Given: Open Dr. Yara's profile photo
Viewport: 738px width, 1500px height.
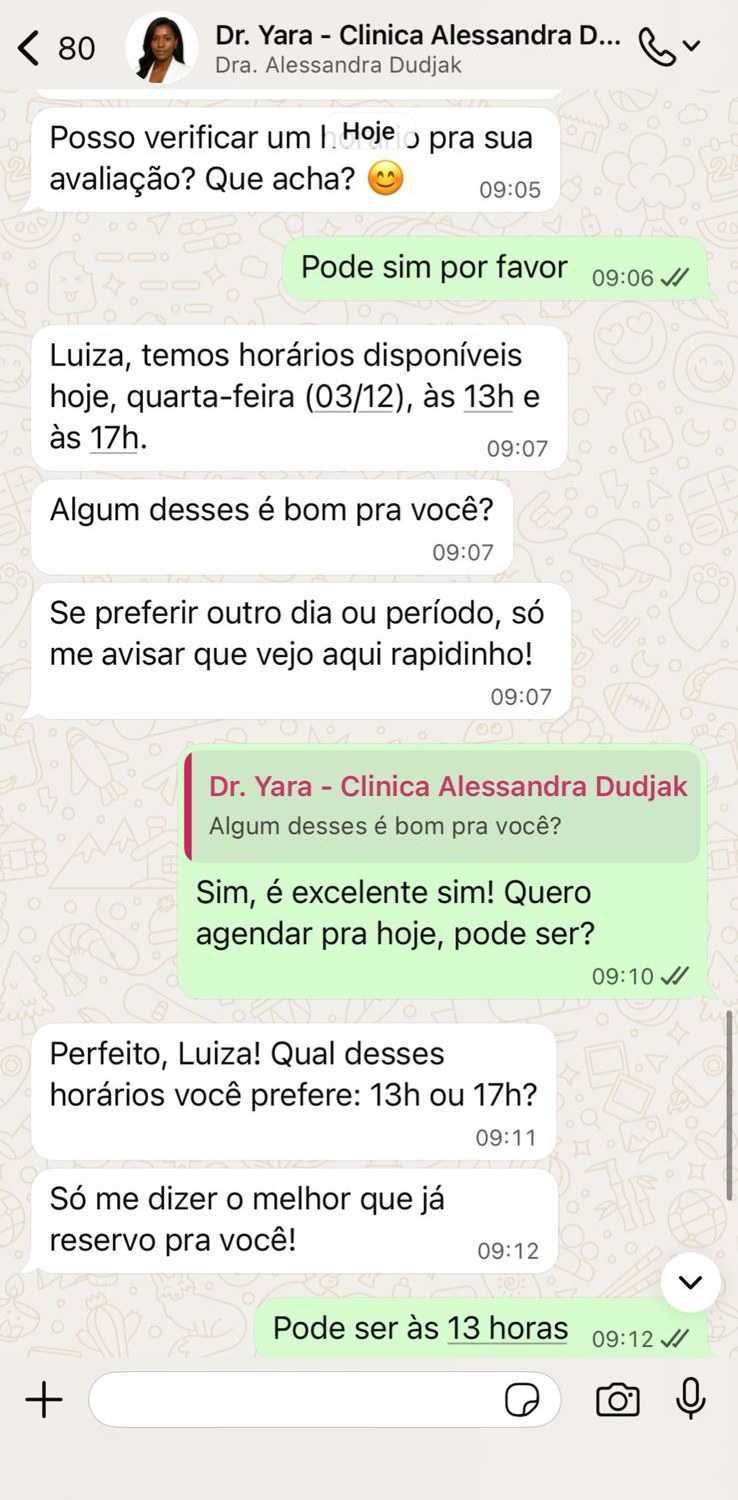Looking at the screenshot, I should point(160,47).
